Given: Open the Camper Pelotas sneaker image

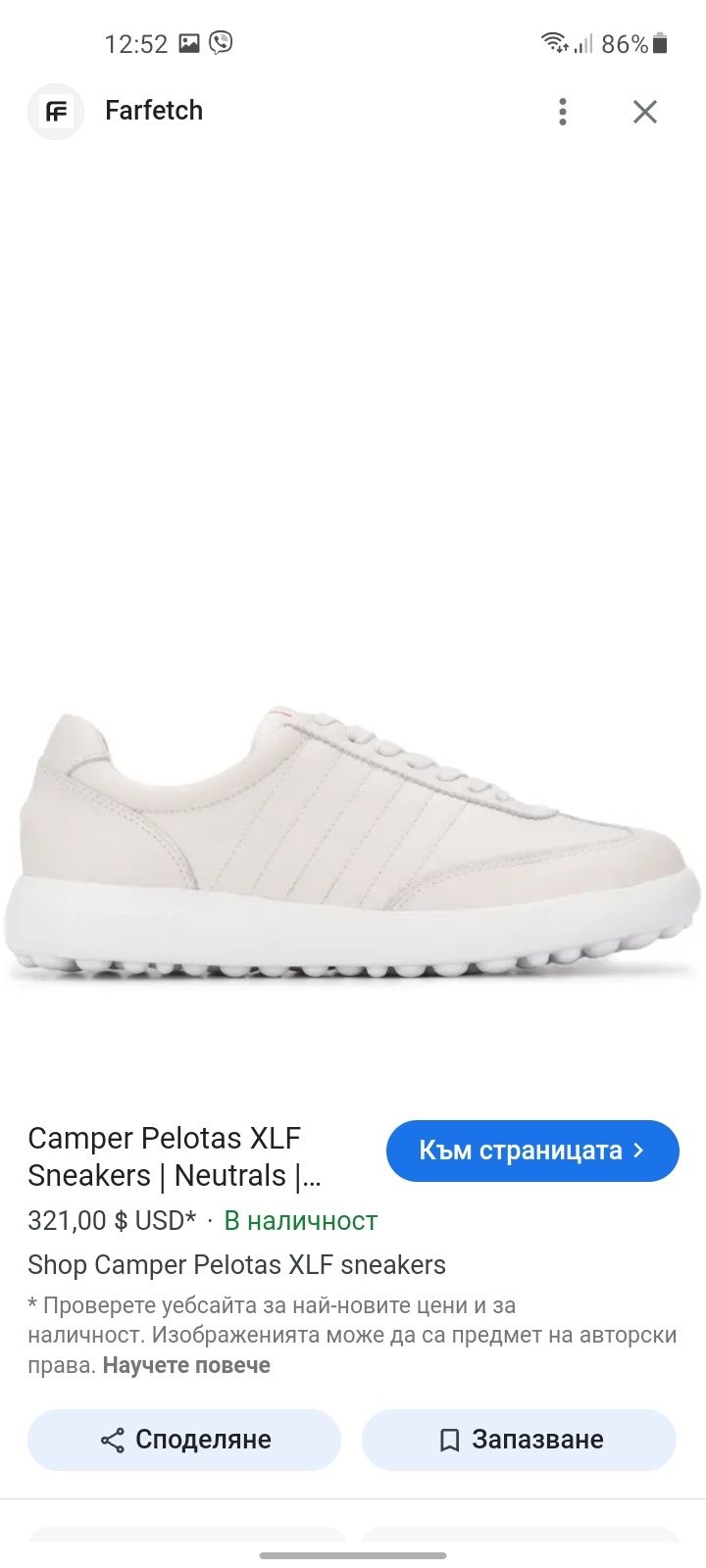Looking at the screenshot, I should [353, 843].
